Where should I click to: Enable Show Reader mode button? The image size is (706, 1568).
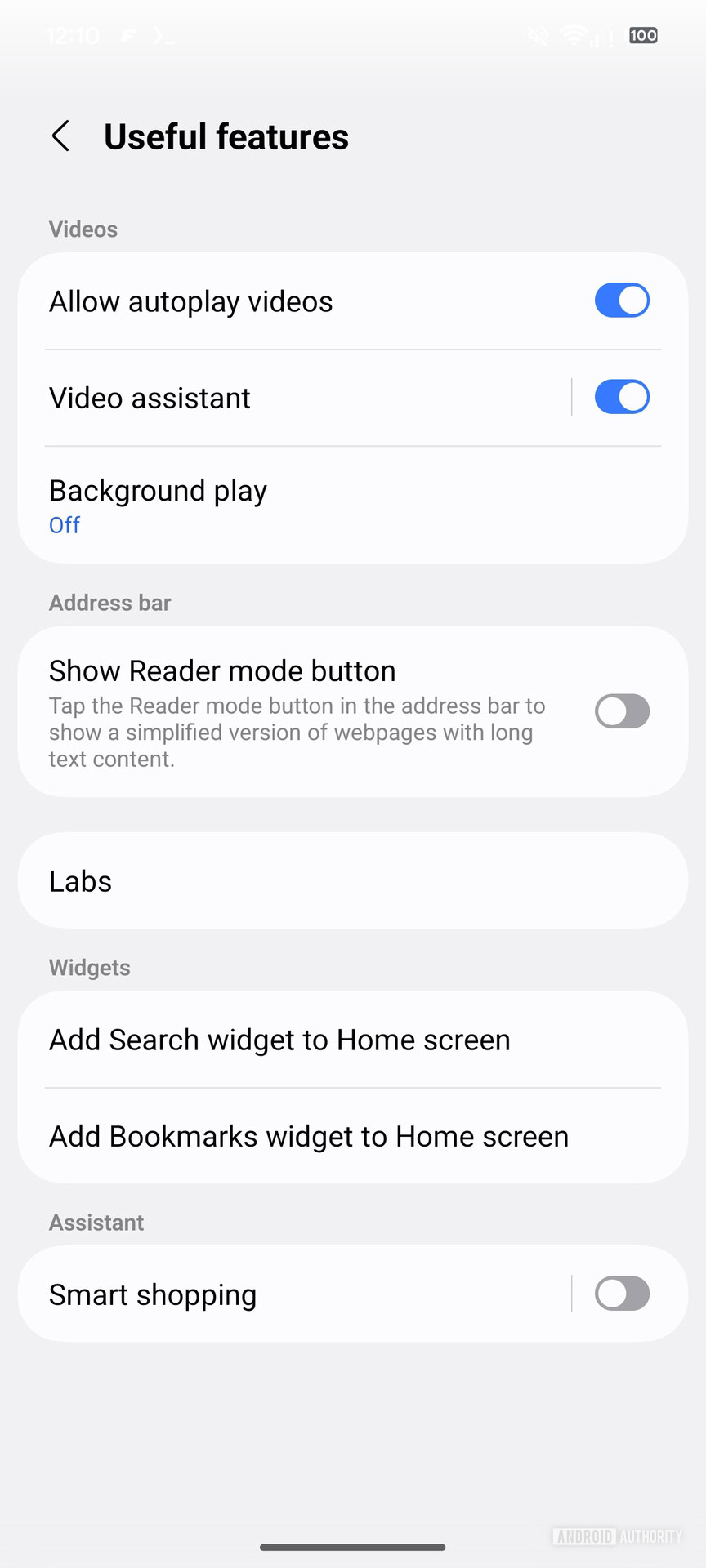pos(621,711)
